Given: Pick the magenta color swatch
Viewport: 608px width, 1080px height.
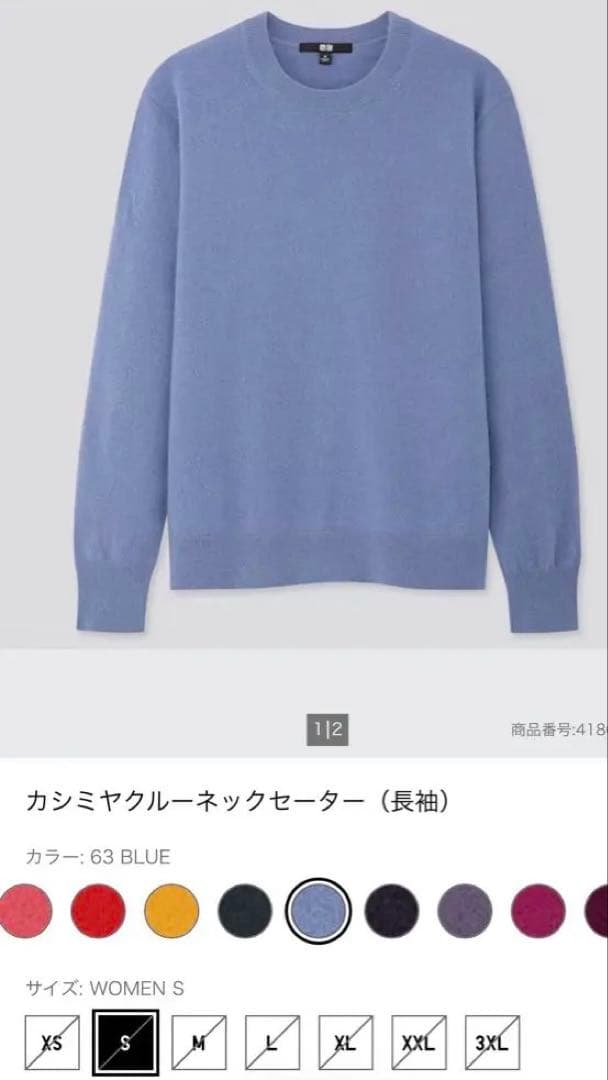Looking at the screenshot, I should coord(538,911).
